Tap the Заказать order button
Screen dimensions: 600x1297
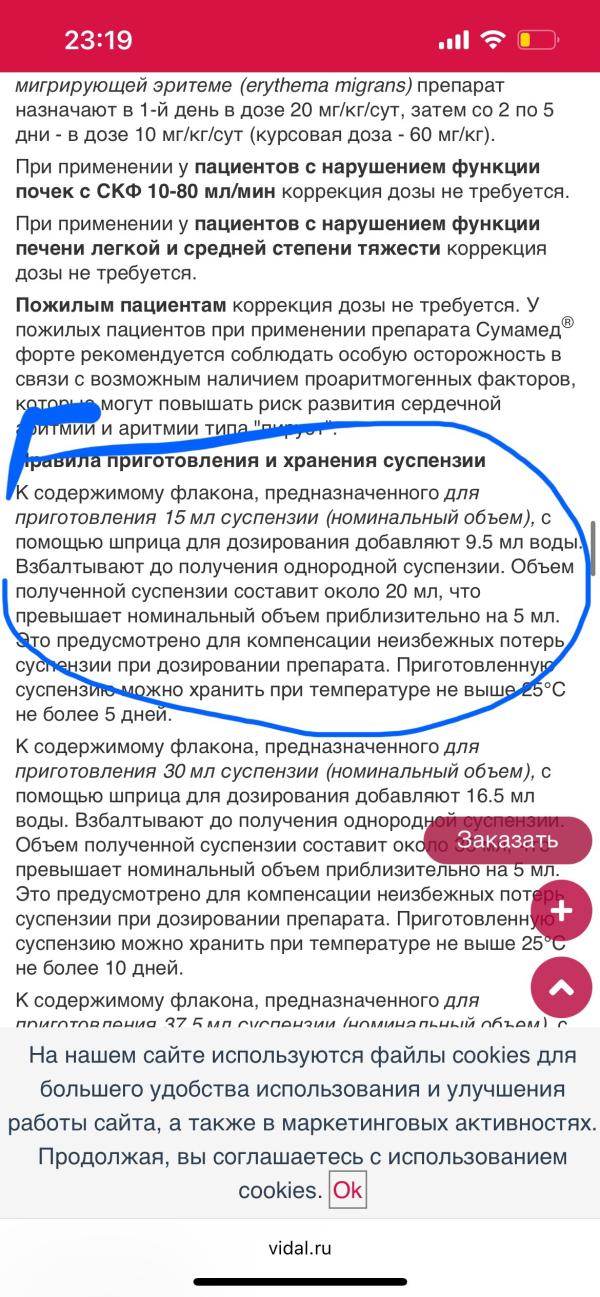[508, 839]
